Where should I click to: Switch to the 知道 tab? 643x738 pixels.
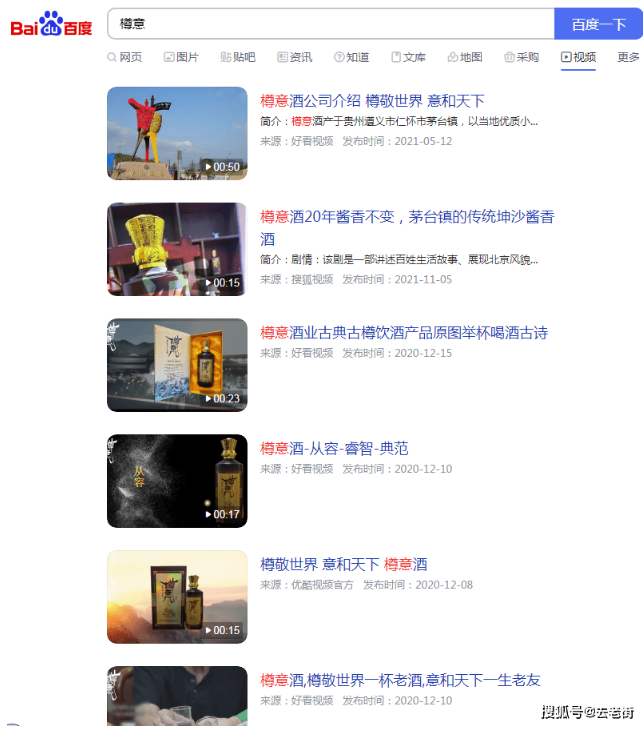(352, 57)
